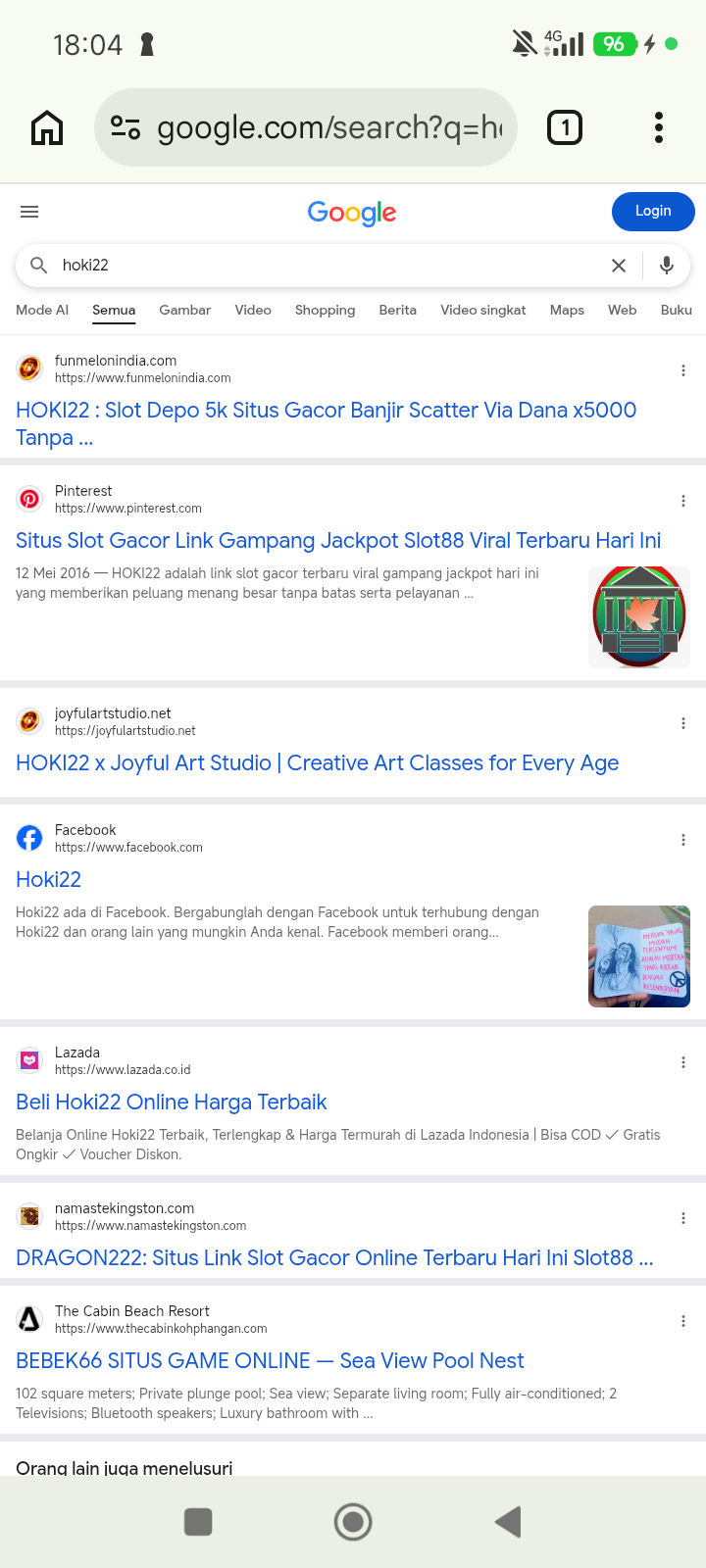706x1568 pixels.
Task: Open the Pinterest Situs Slot Gacor result
Action: click(338, 541)
